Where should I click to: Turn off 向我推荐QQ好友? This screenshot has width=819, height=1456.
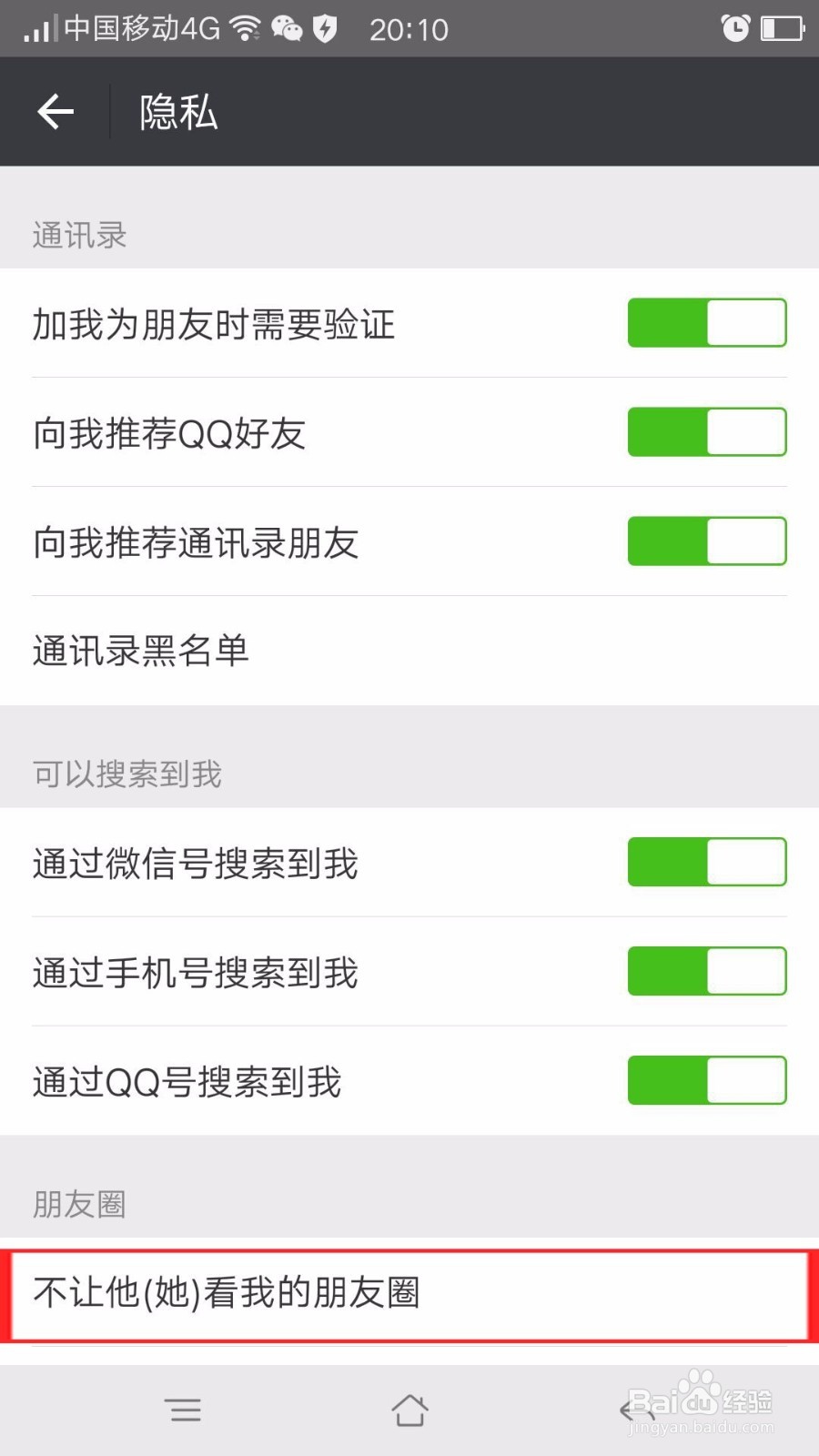(707, 432)
